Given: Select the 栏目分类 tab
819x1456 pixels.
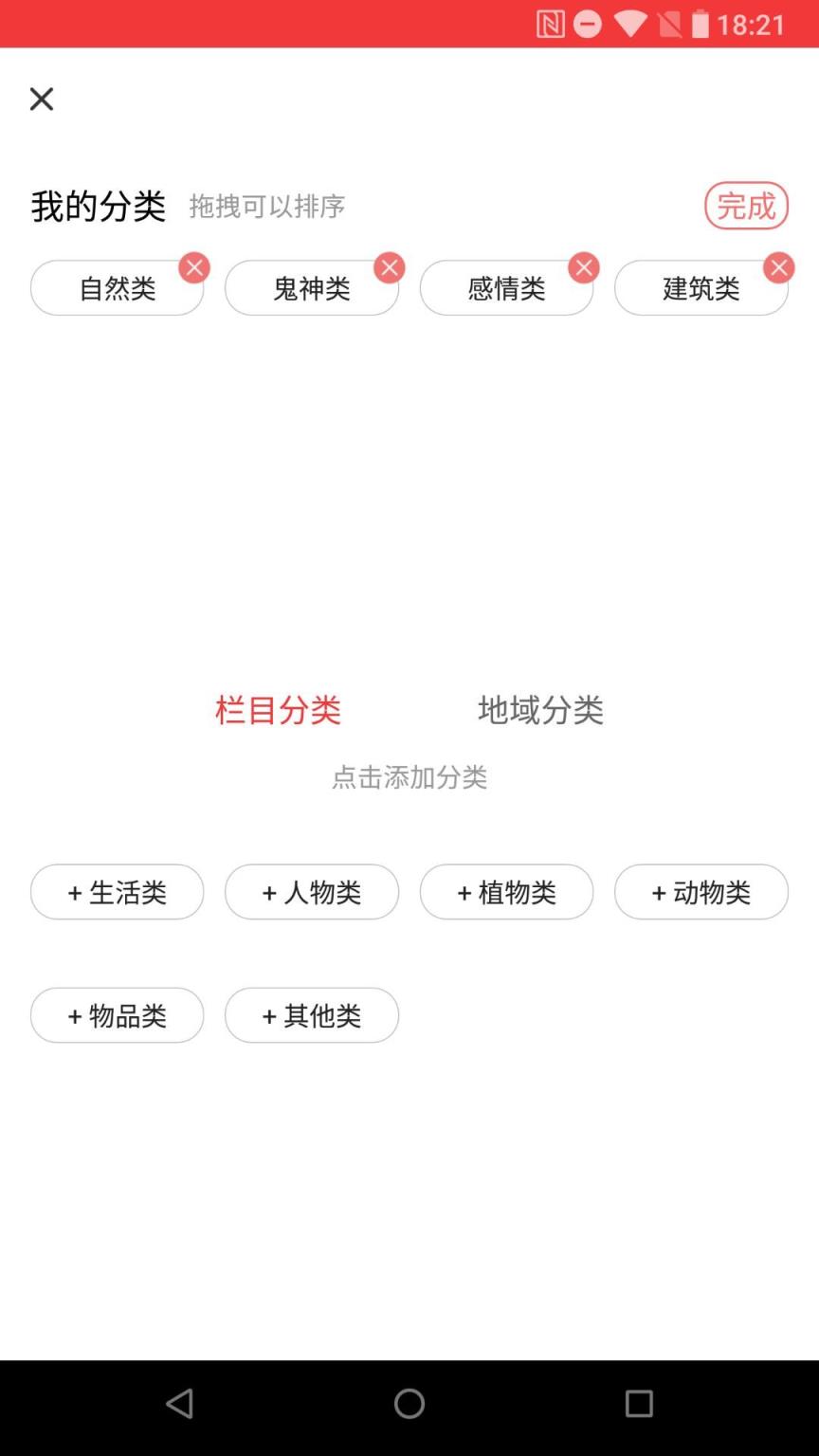Looking at the screenshot, I should coord(279,710).
